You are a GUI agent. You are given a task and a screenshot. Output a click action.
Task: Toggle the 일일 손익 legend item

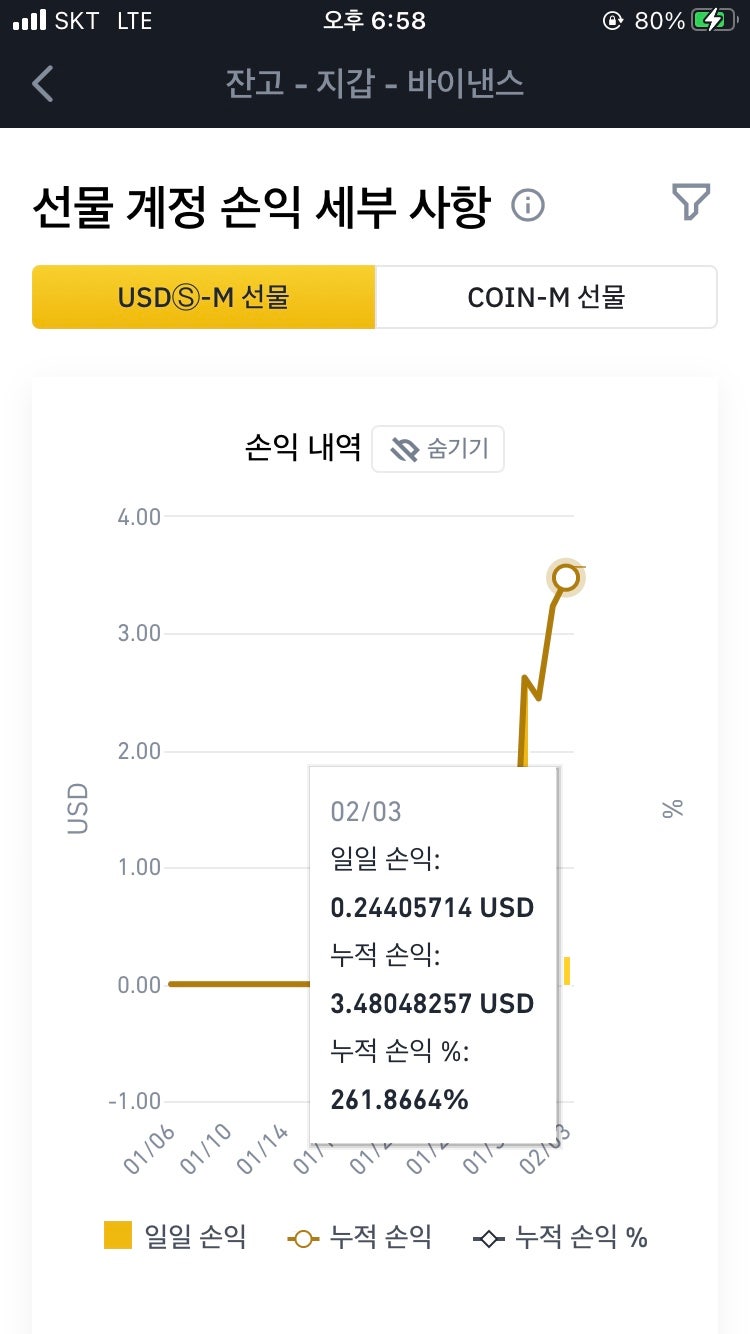tap(175, 1237)
